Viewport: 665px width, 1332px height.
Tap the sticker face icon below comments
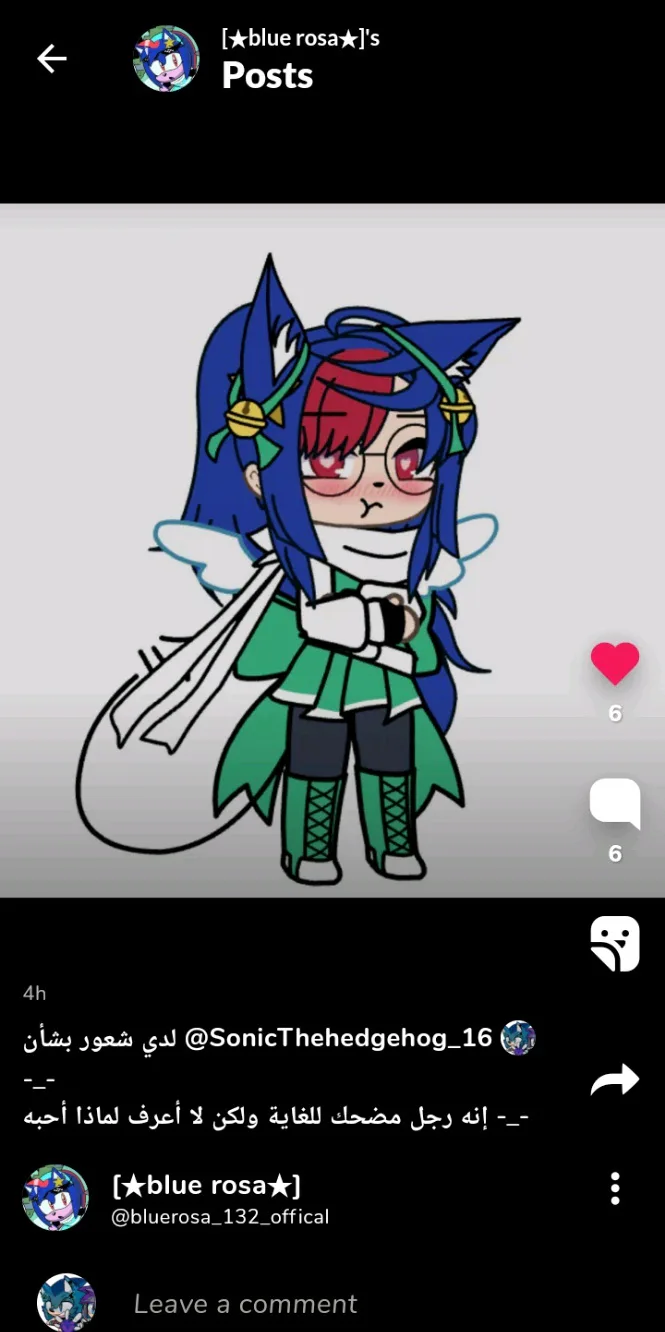pos(615,944)
